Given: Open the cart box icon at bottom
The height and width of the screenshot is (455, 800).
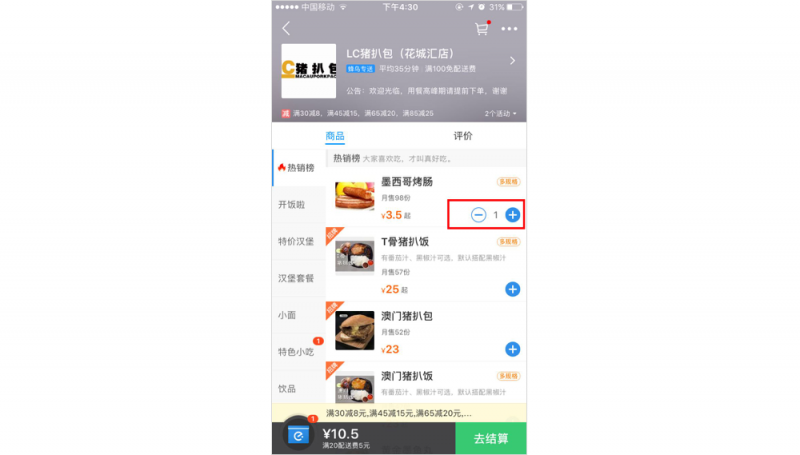Looking at the screenshot, I should click(x=299, y=435).
